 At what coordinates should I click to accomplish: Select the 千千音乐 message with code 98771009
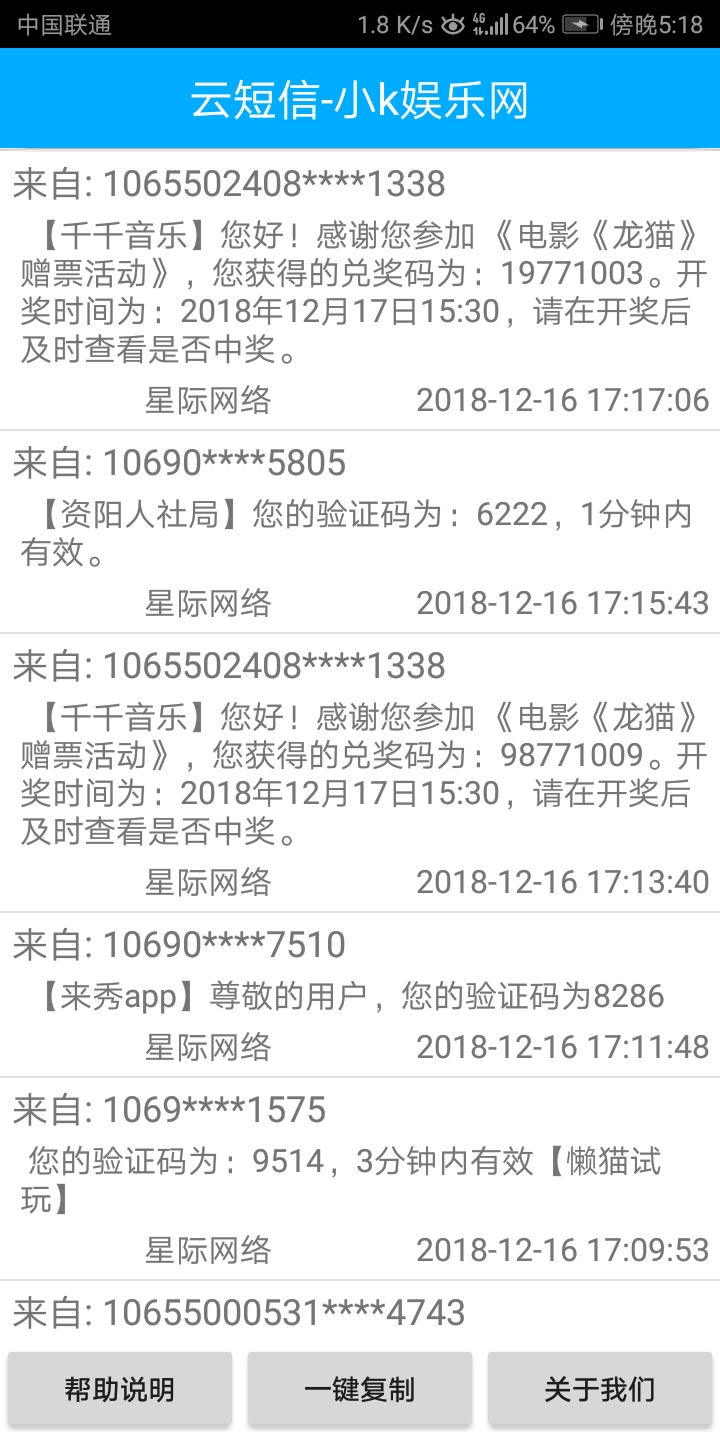pos(360,774)
